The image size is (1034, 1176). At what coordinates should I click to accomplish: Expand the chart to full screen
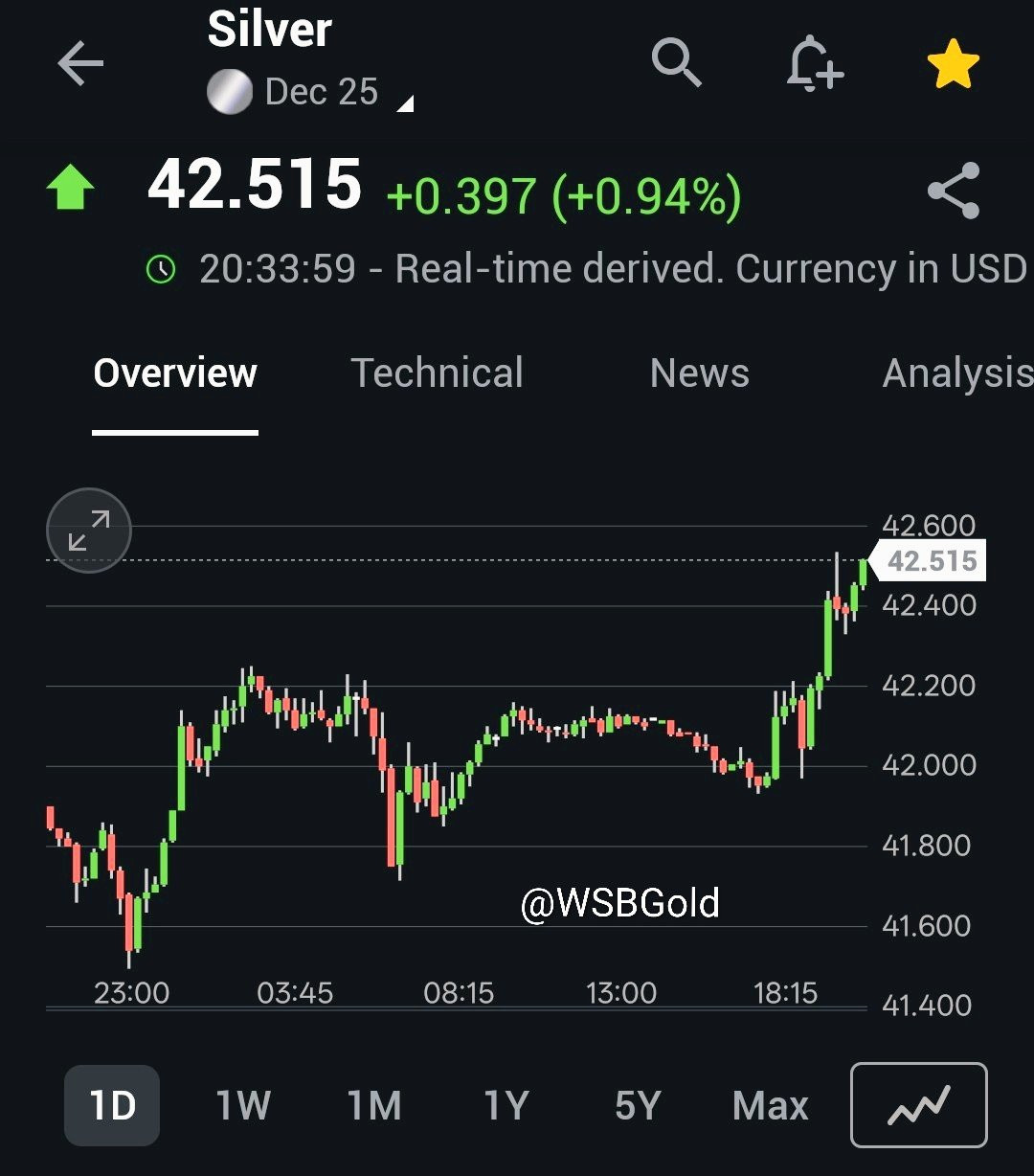tap(89, 531)
